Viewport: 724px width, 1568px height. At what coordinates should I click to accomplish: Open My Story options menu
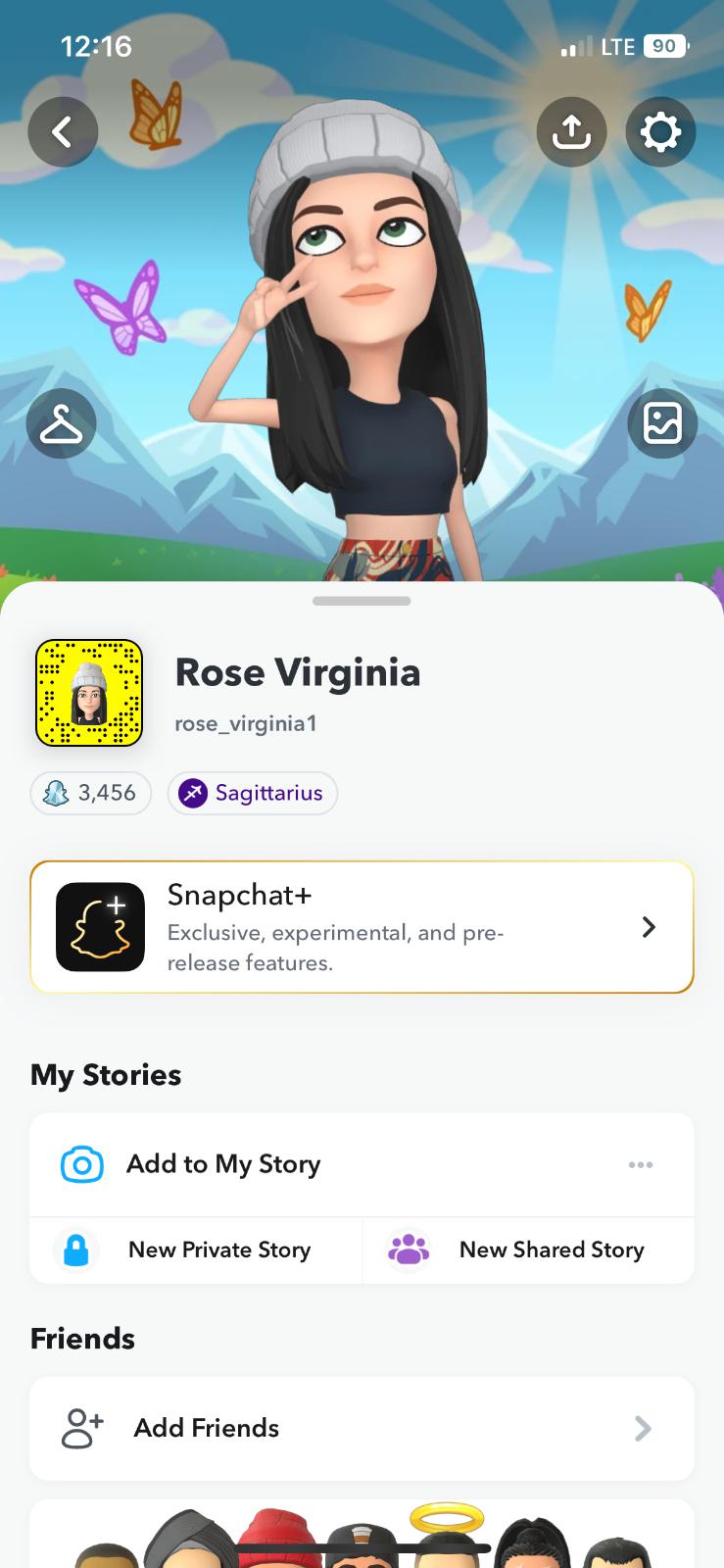tap(641, 1164)
